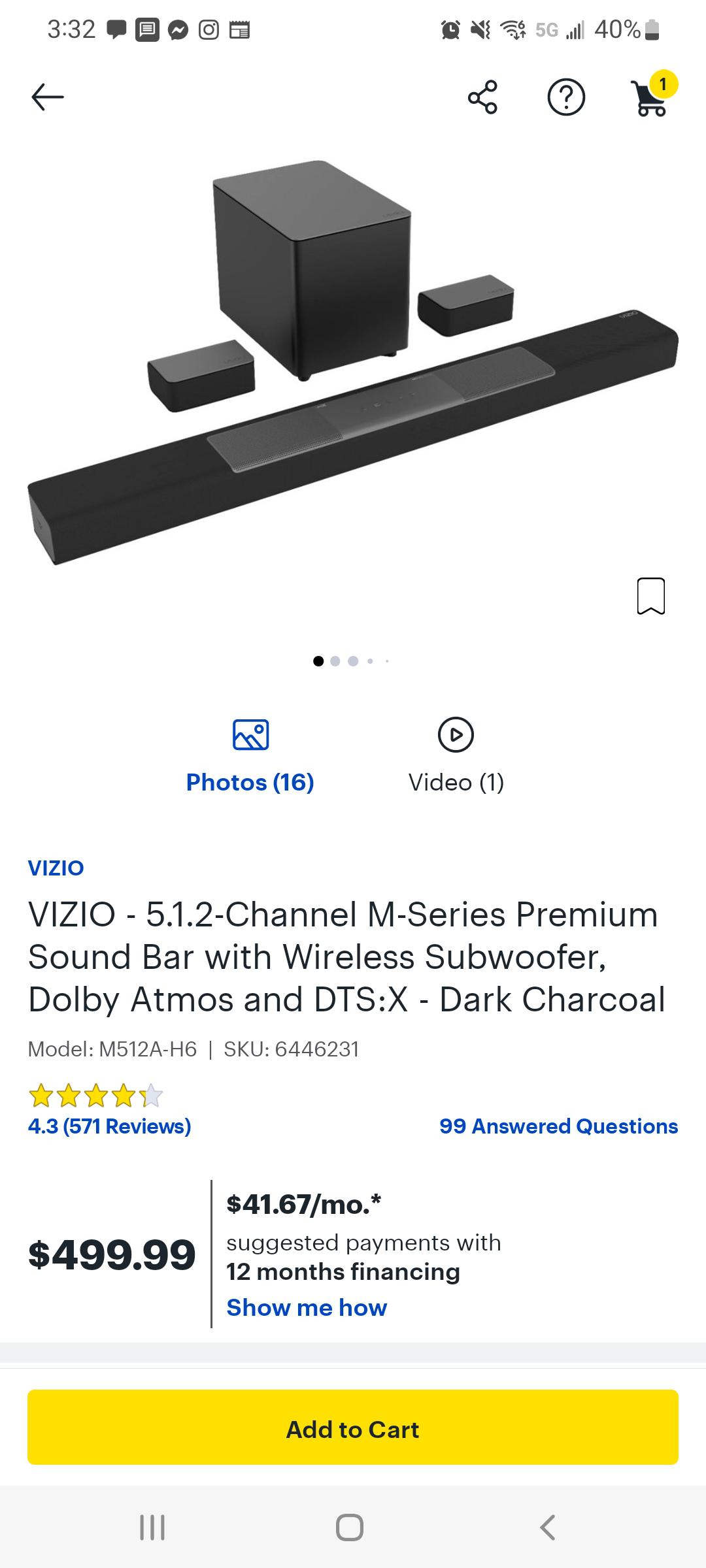This screenshot has height=1568, width=706.
Task: Tap the back arrow to return
Action: pyautogui.click(x=47, y=97)
